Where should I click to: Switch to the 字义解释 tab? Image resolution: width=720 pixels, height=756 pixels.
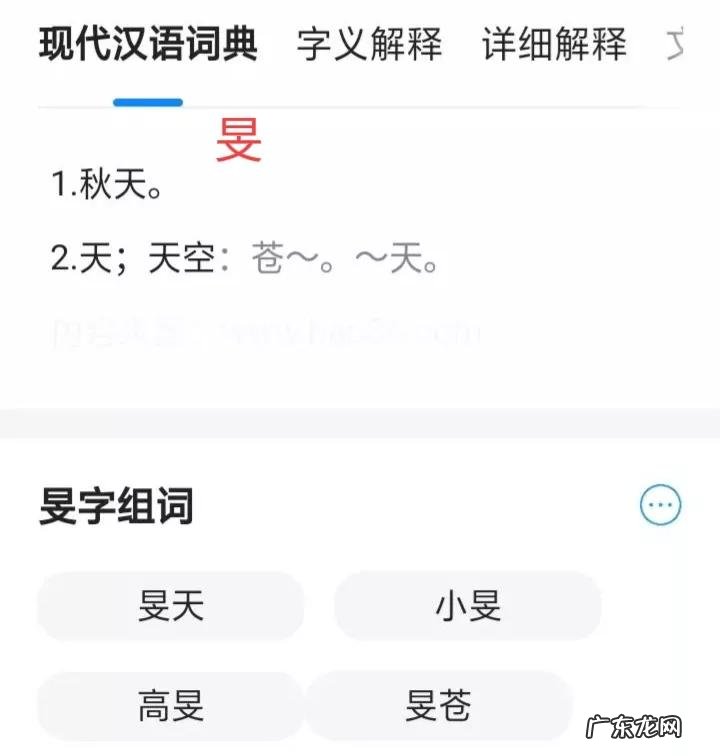click(x=371, y=44)
